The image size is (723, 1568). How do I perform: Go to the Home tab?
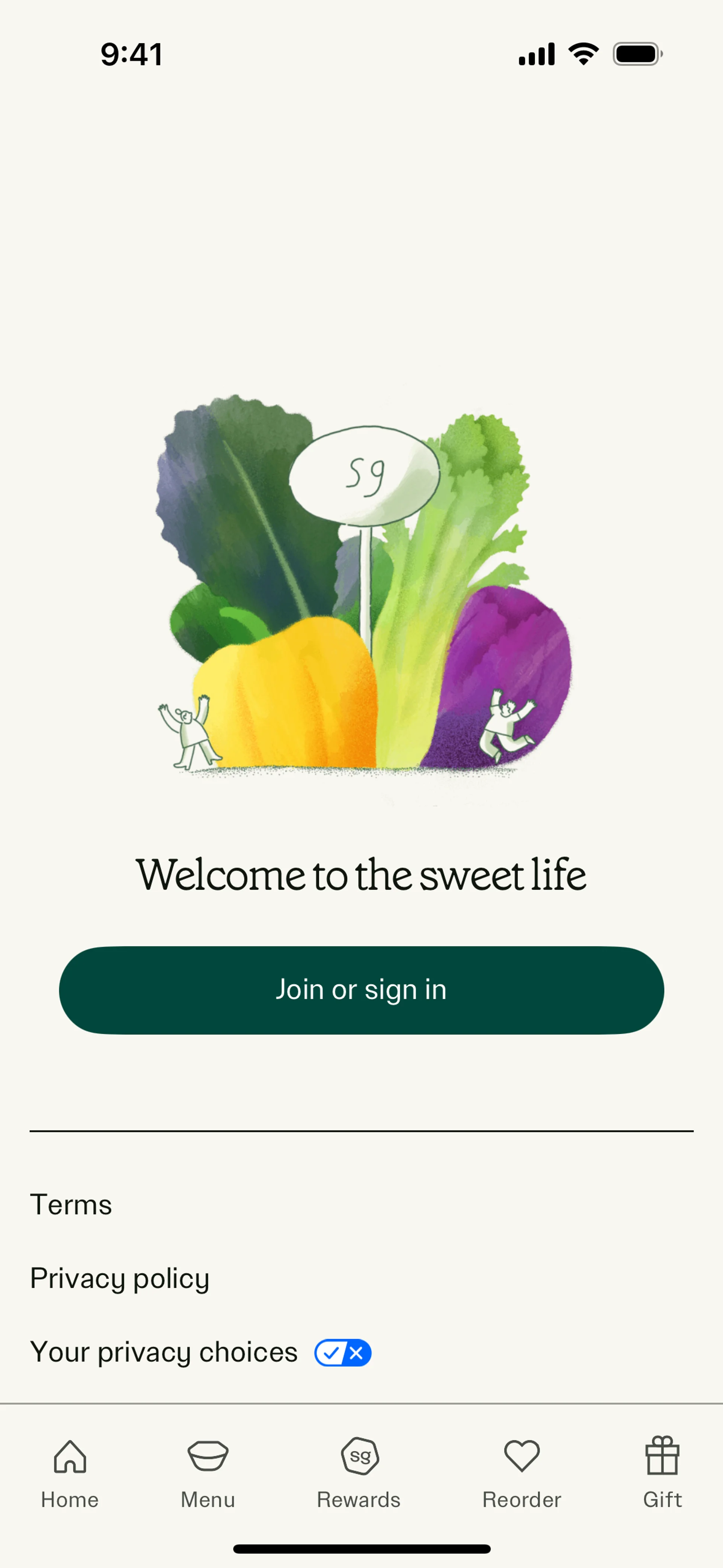point(70,1472)
